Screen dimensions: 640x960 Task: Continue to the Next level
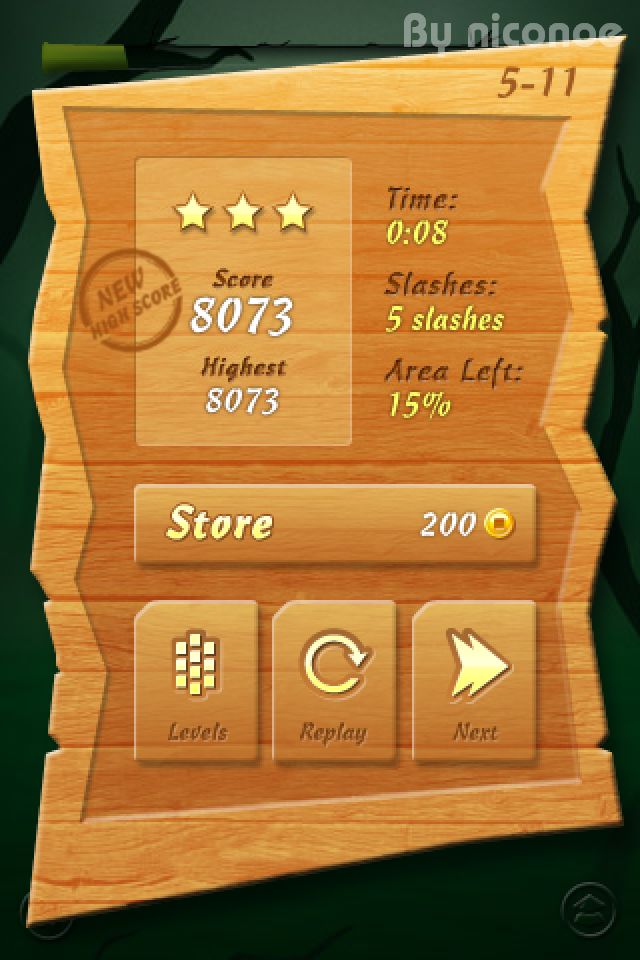pos(474,682)
